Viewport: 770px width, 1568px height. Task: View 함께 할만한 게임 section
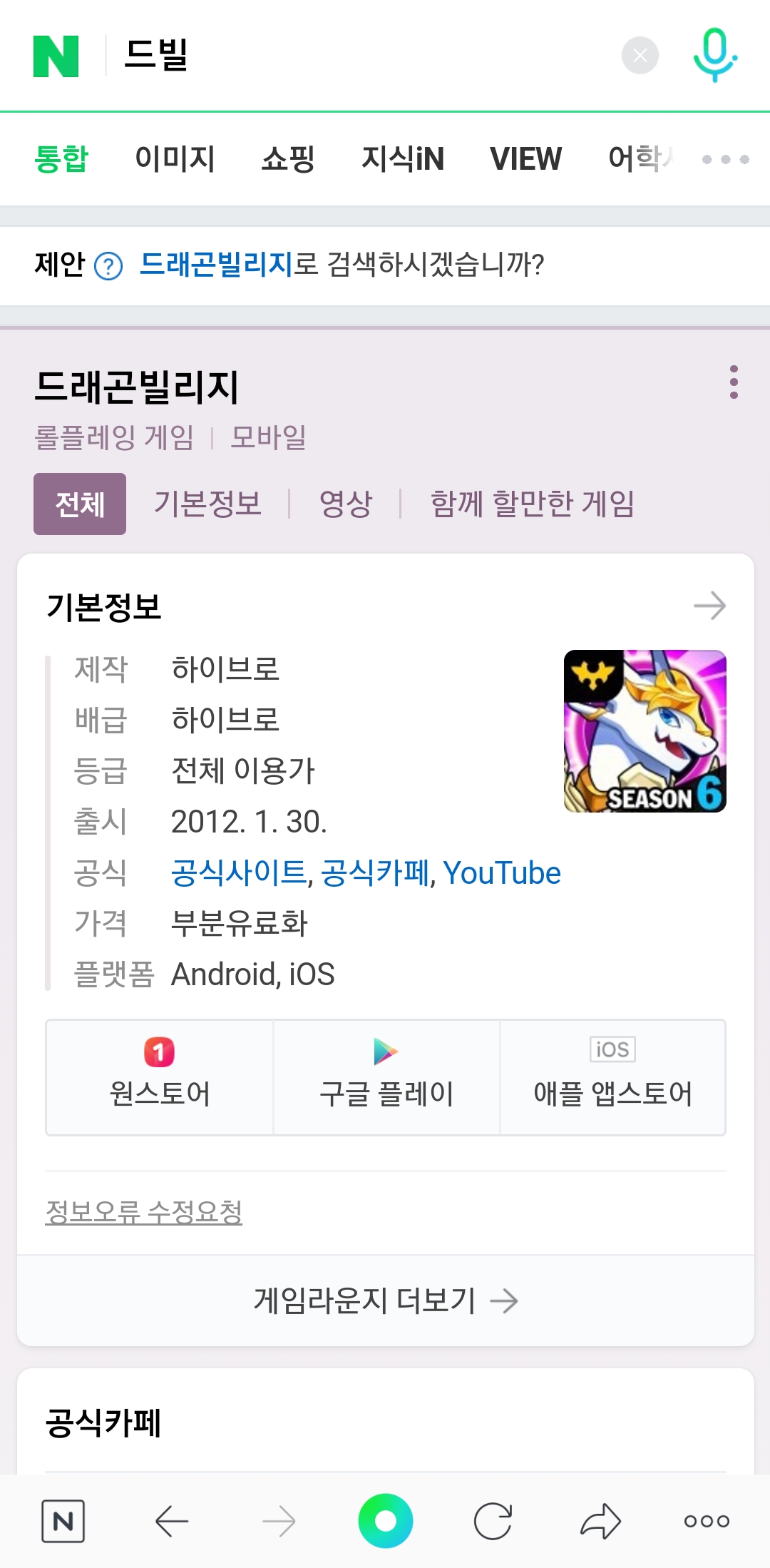click(532, 504)
